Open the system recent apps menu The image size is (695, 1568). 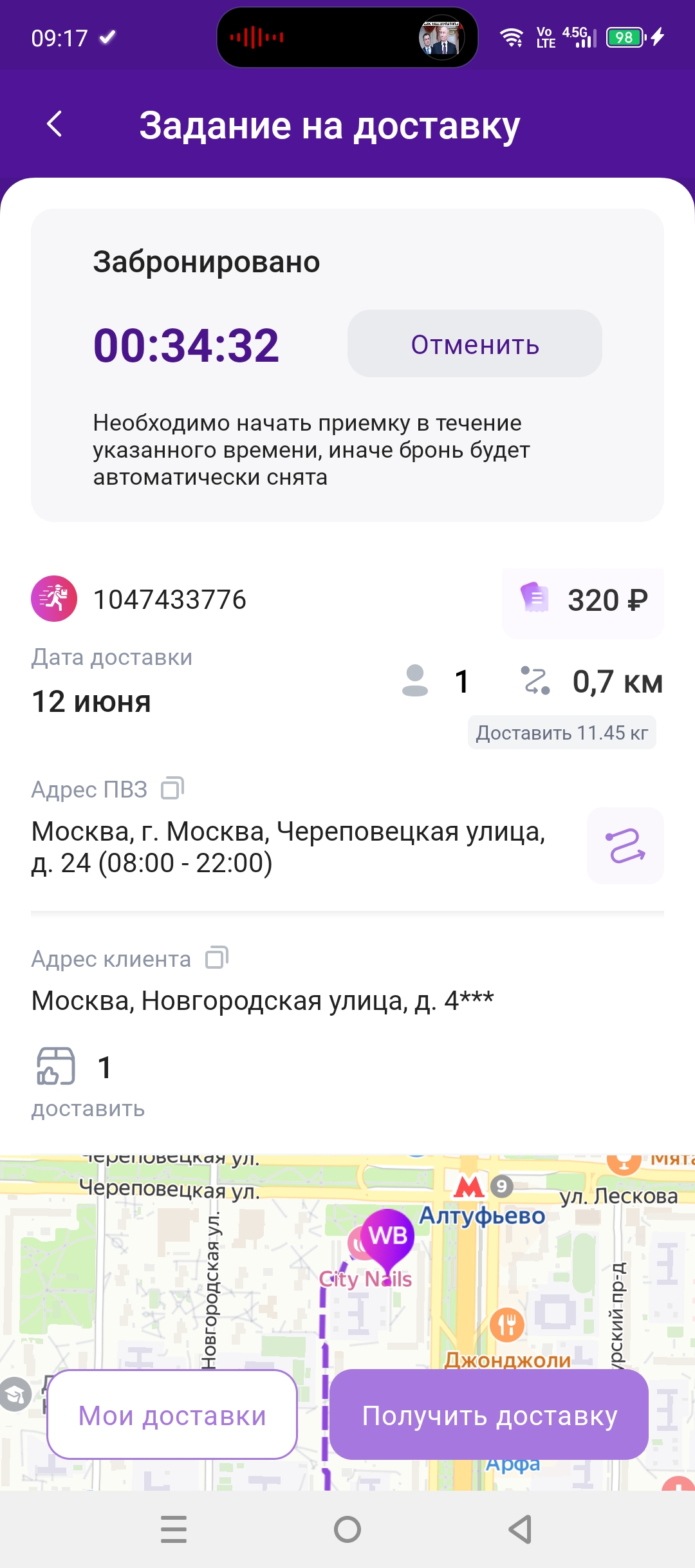(x=174, y=1529)
